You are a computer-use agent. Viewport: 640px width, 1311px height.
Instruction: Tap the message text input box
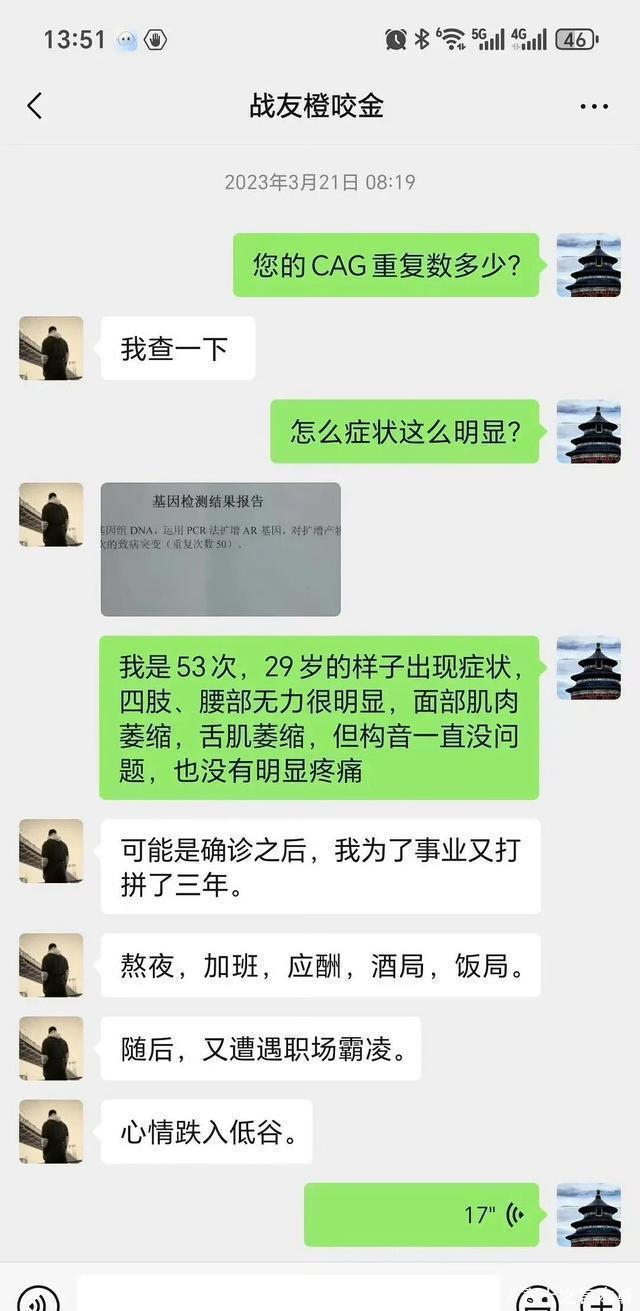288,1294
